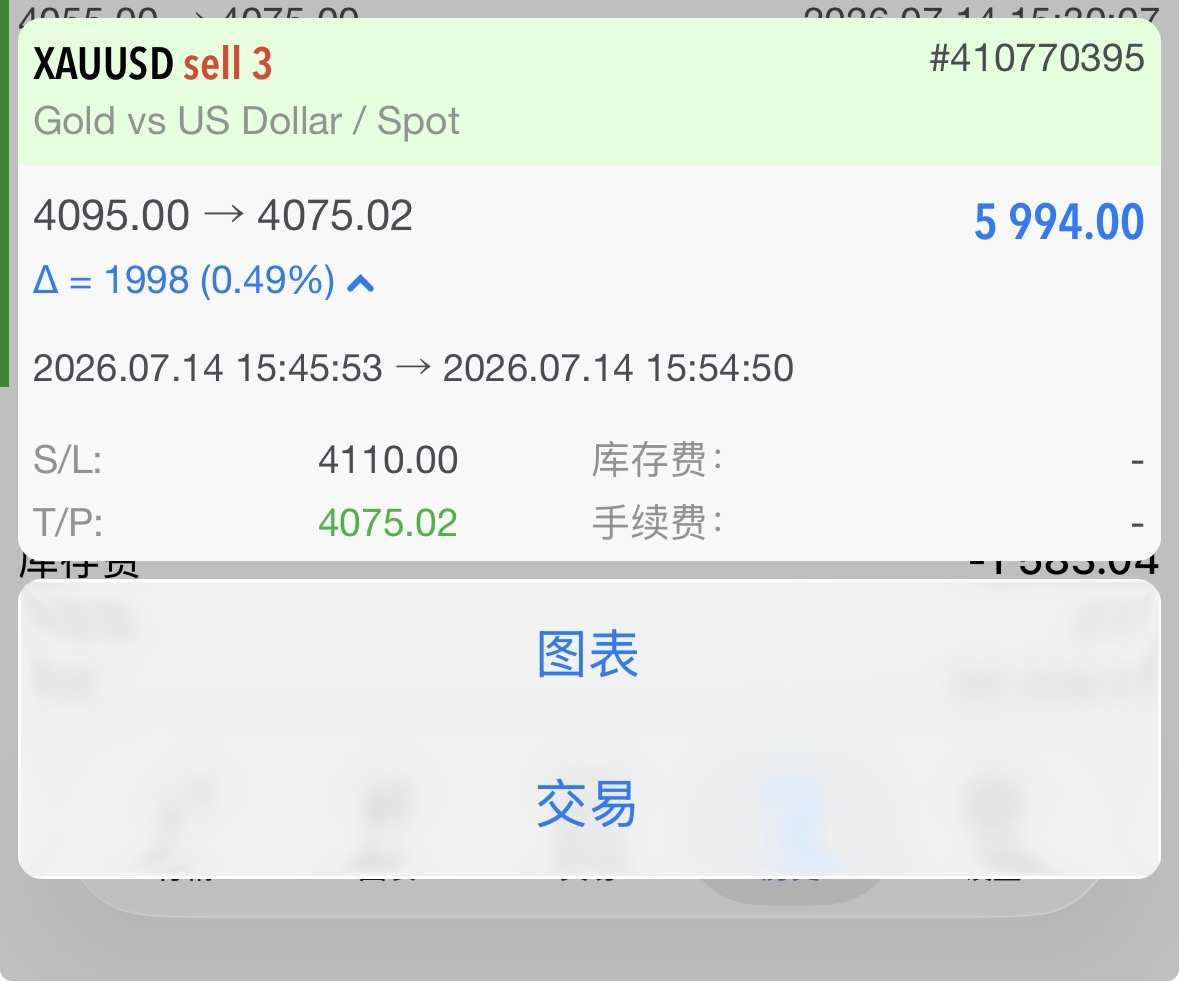The height and width of the screenshot is (981, 1179).
Task: Collapse the XAUUSD sell 3 details card
Action: tap(361, 283)
